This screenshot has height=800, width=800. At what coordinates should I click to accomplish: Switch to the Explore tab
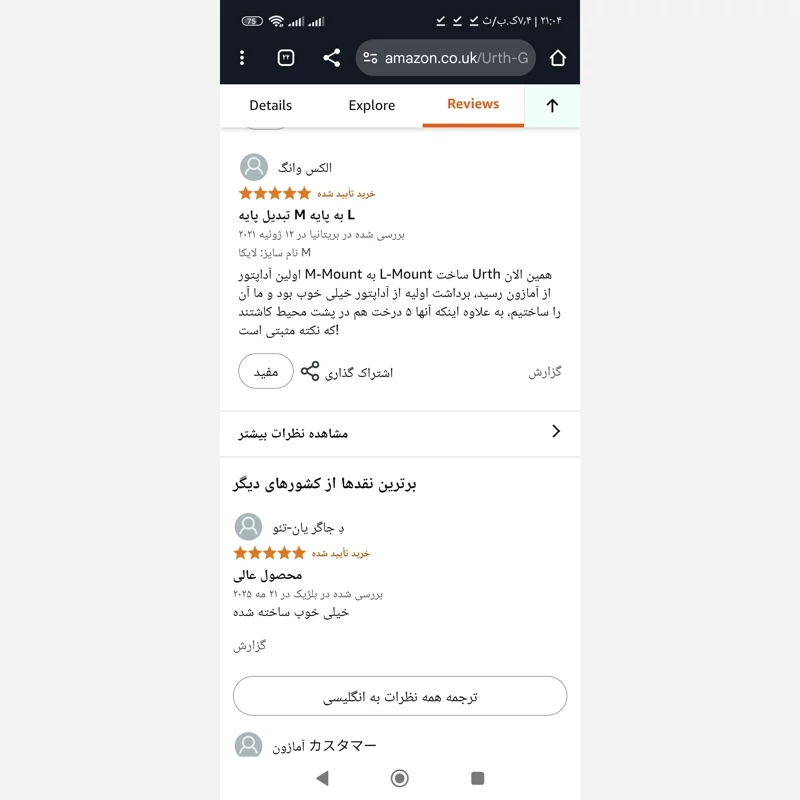371,105
